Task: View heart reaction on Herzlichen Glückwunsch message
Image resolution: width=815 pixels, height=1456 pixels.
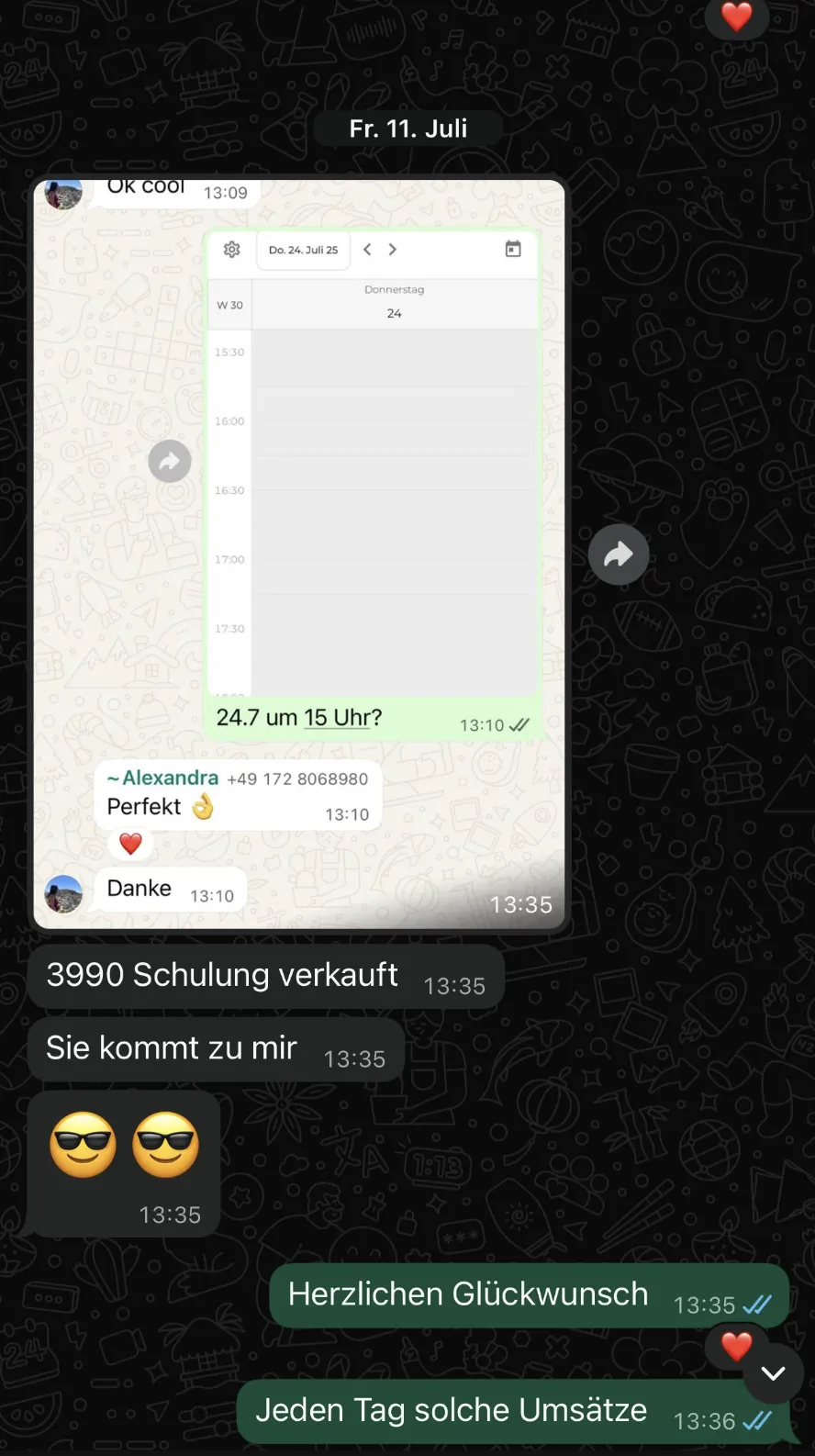Action: pyautogui.click(x=736, y=1346)
